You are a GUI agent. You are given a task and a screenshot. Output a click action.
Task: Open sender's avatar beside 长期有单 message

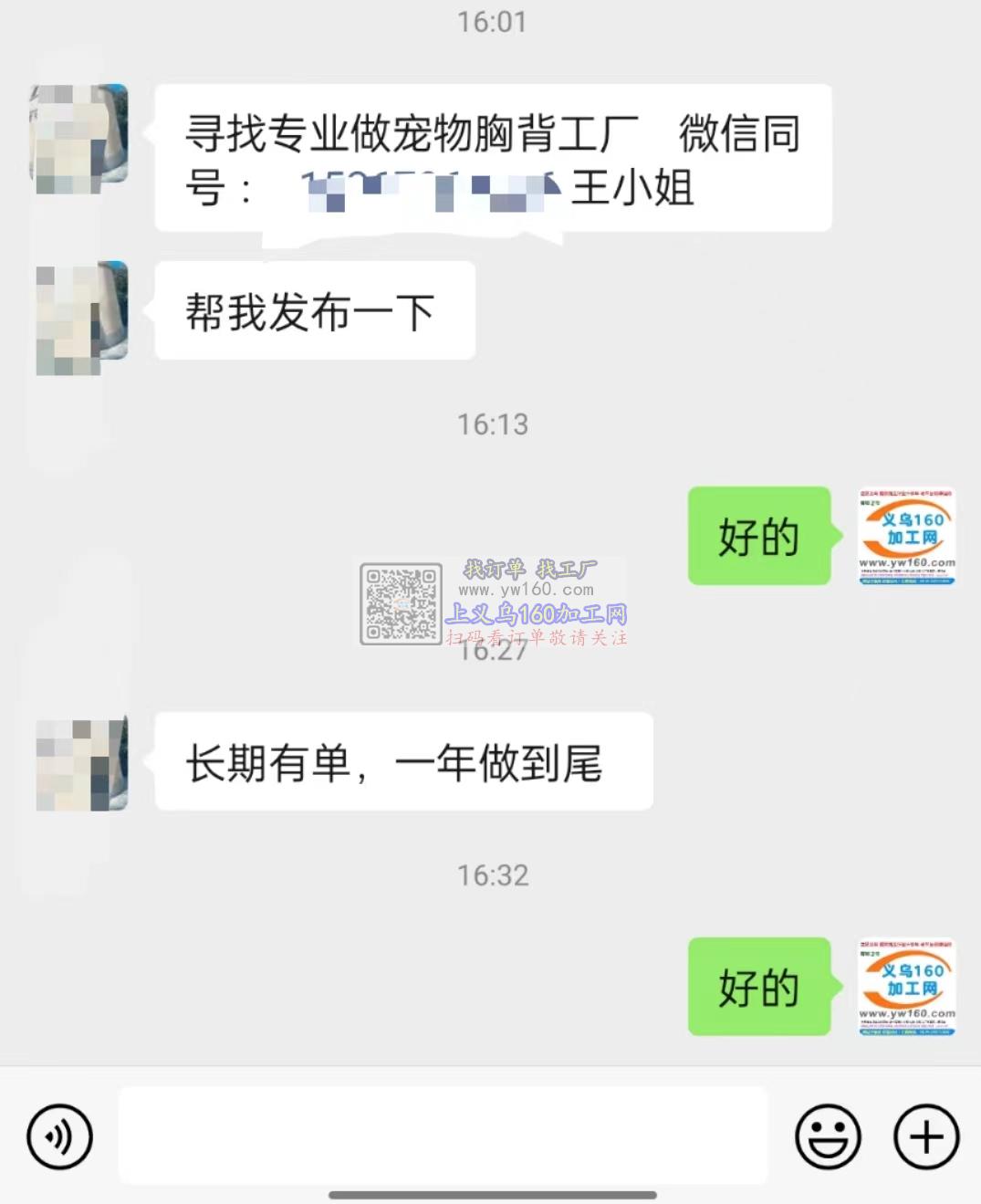click(x=82, y=763)
